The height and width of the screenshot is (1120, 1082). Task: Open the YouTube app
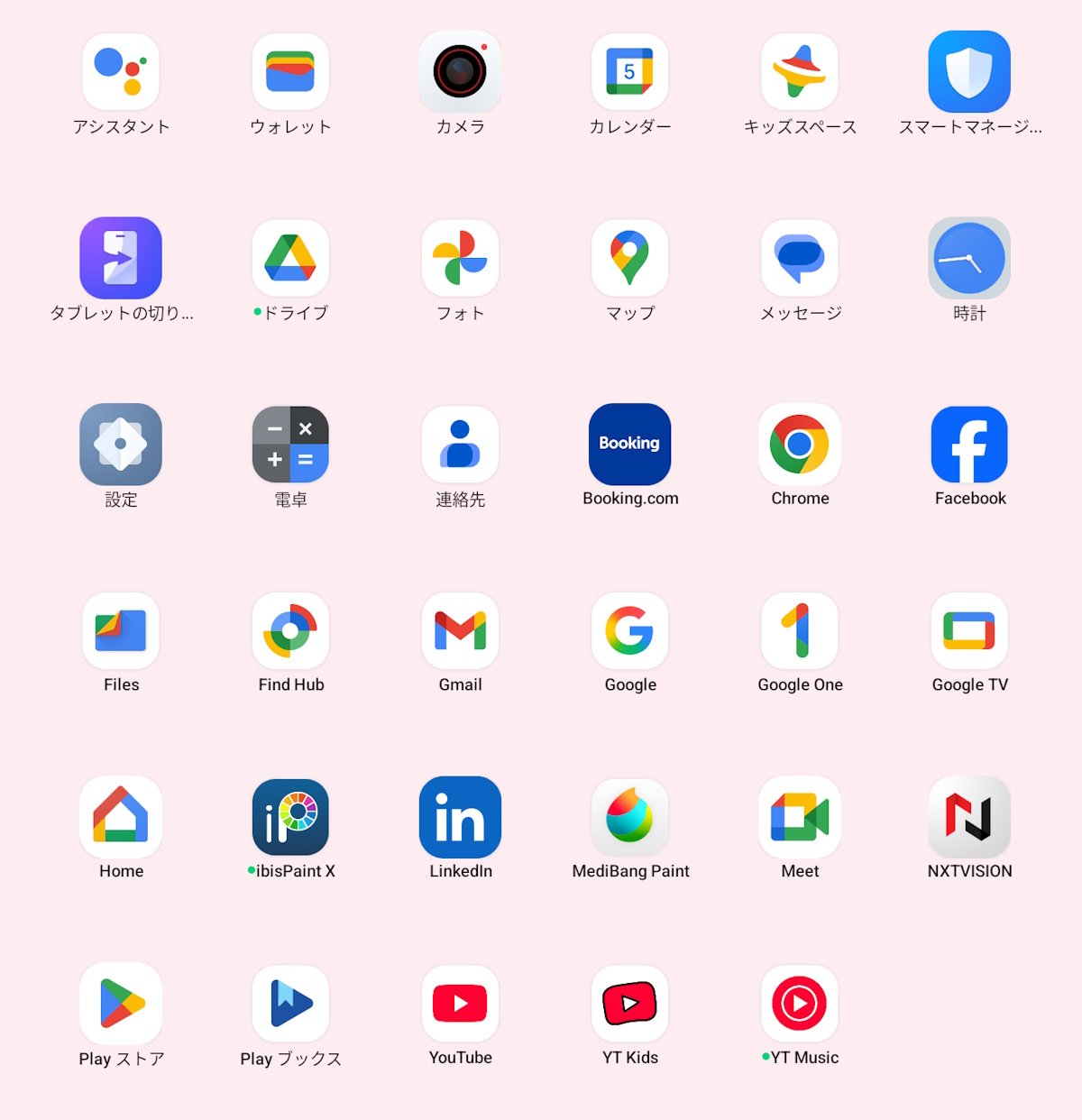click(460, 1002)
